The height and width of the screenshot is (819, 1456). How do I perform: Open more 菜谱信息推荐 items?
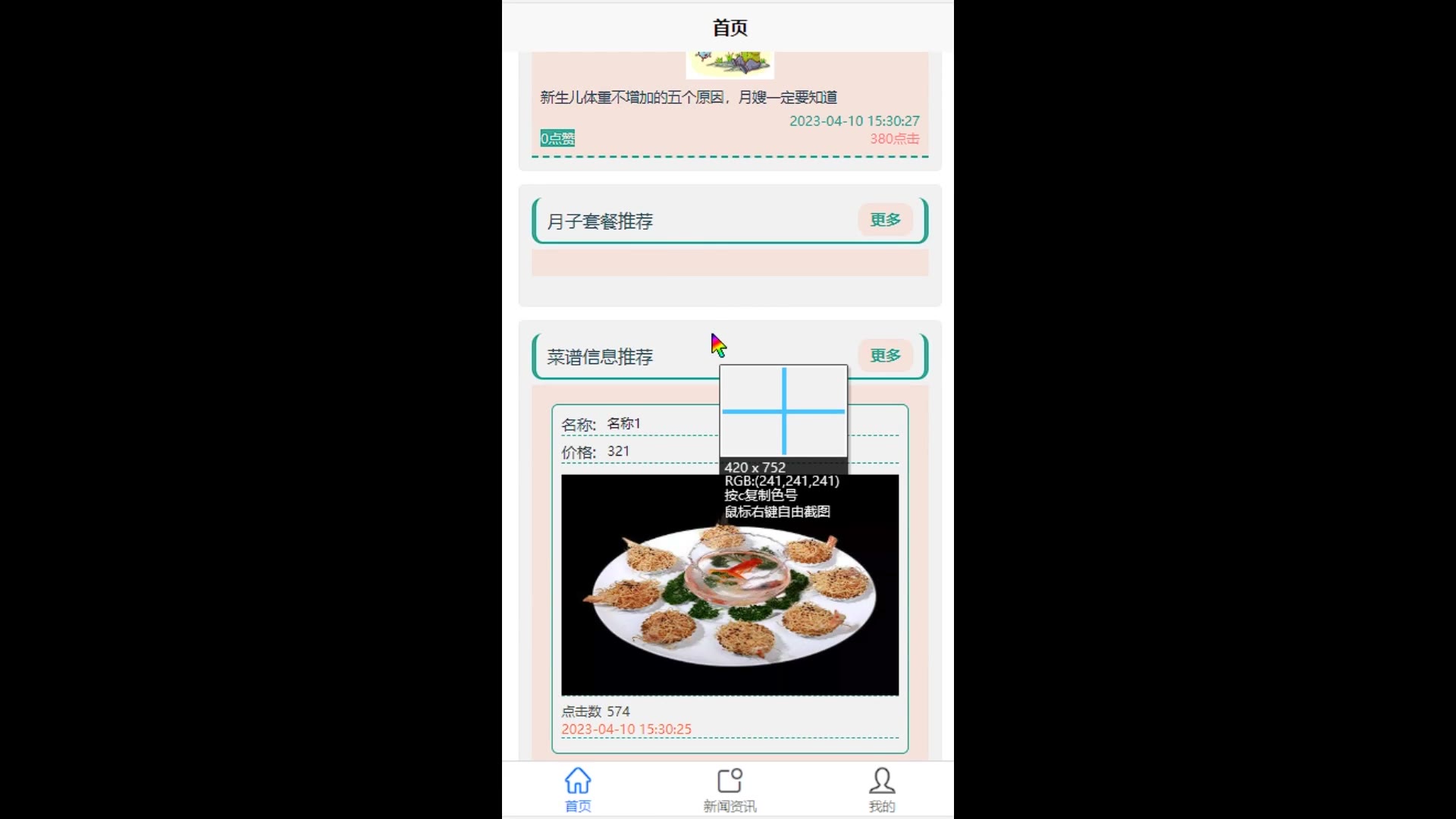pos(884,356)
